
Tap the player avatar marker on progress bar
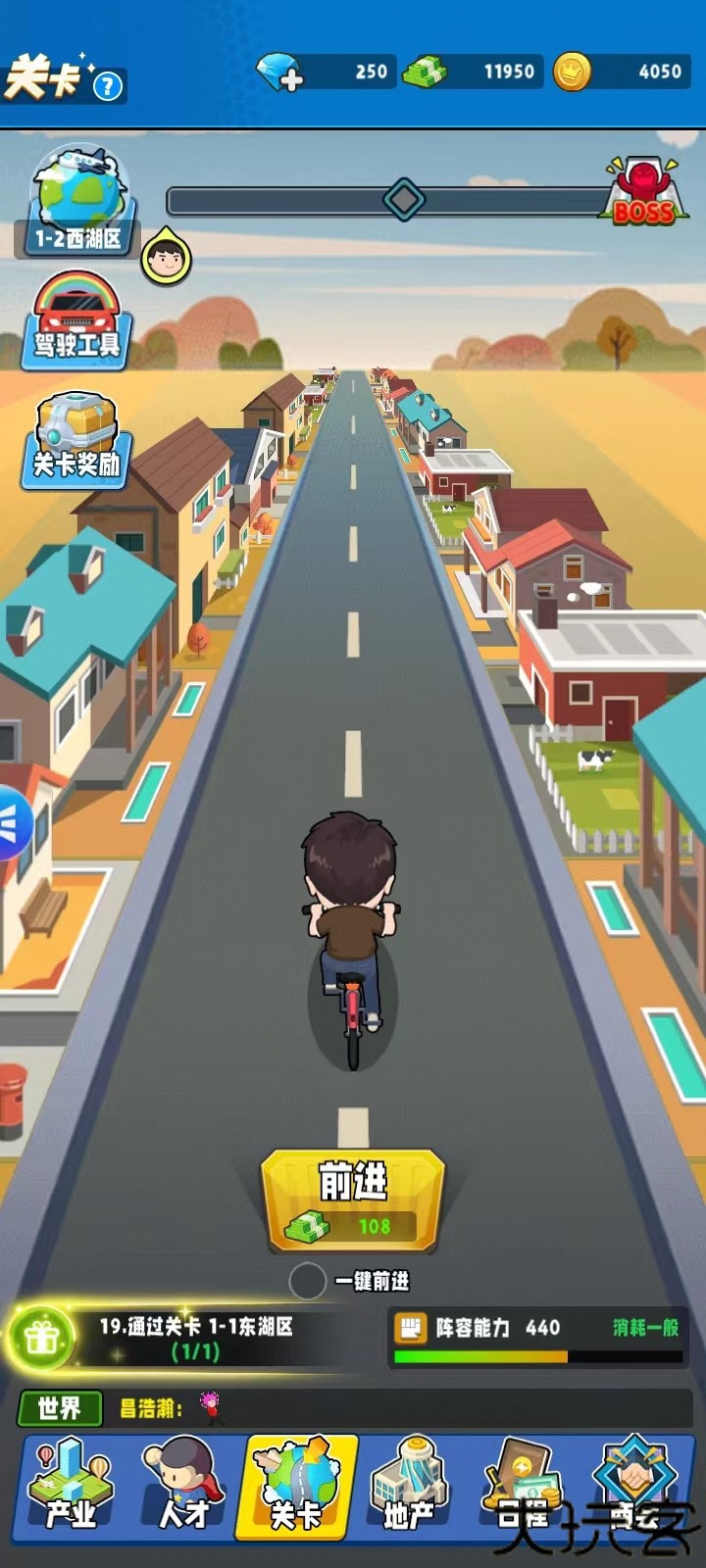click(x=167, y=258)
